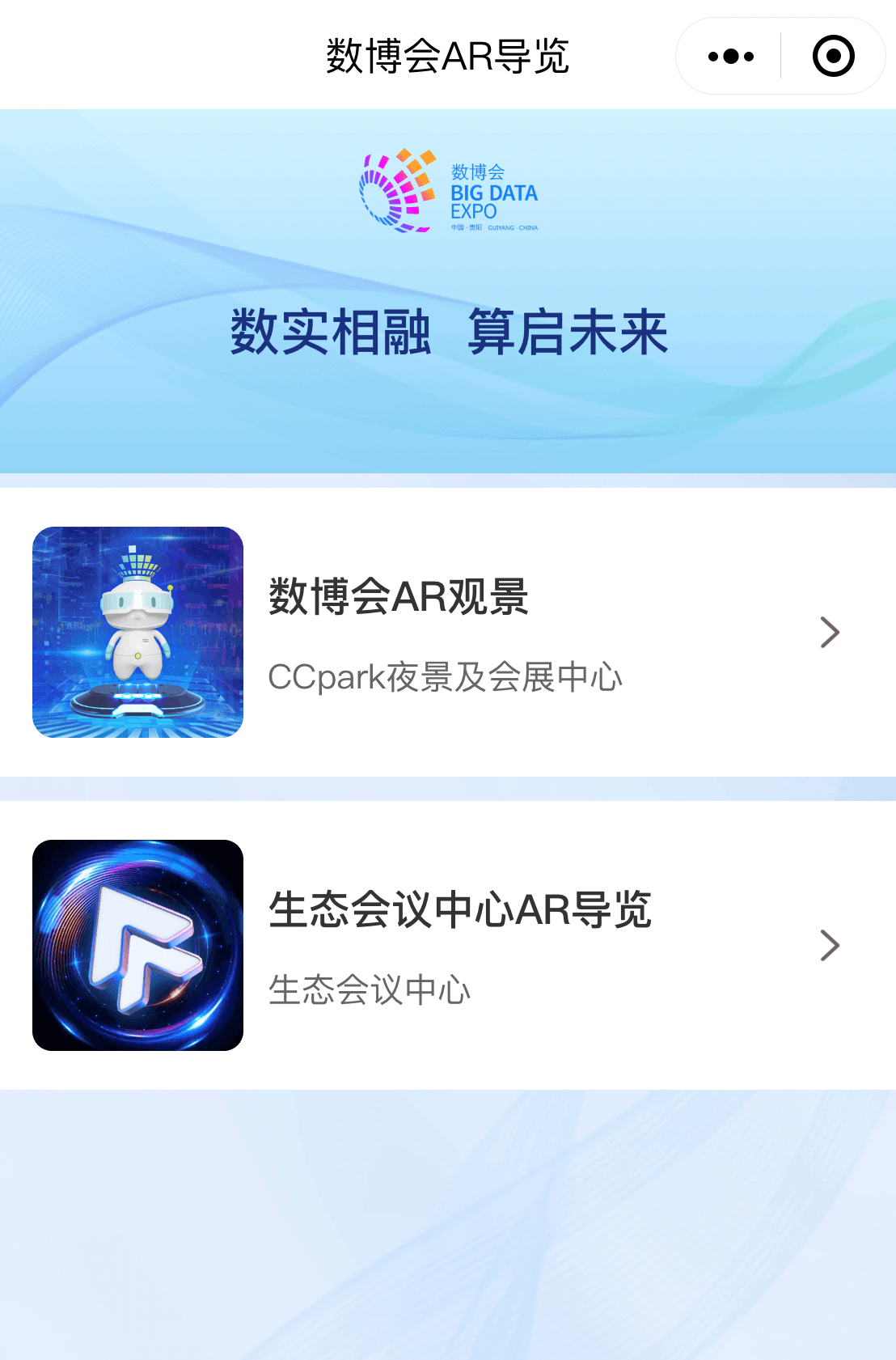The image size is (896, 1360).
Task: Click the second AR list row card
Action: (448, 944)
